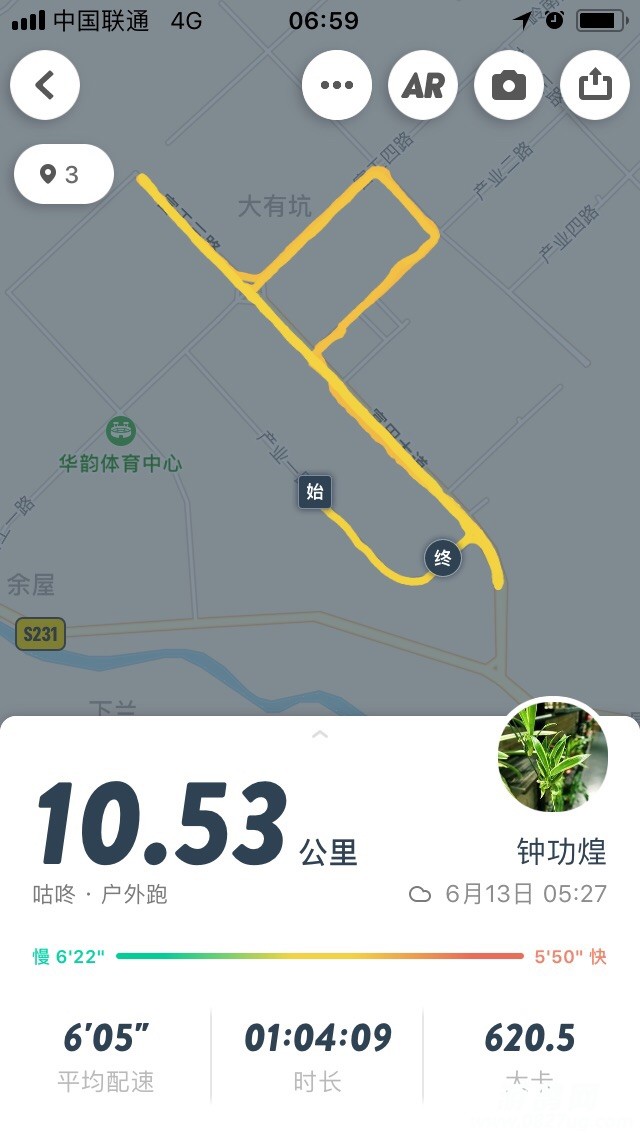Launch the AR view
Image resolution: width=640 pixels, height=1136 pixels.
[423, 85]
